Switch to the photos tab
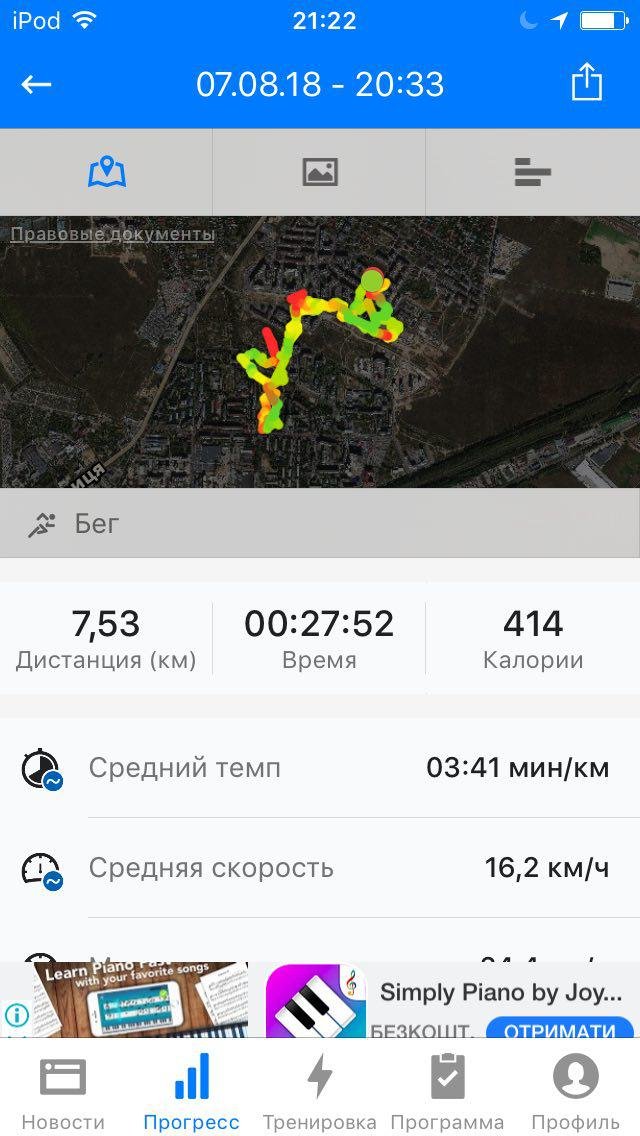Viewport: 640px width, 1136px height. 320,172
